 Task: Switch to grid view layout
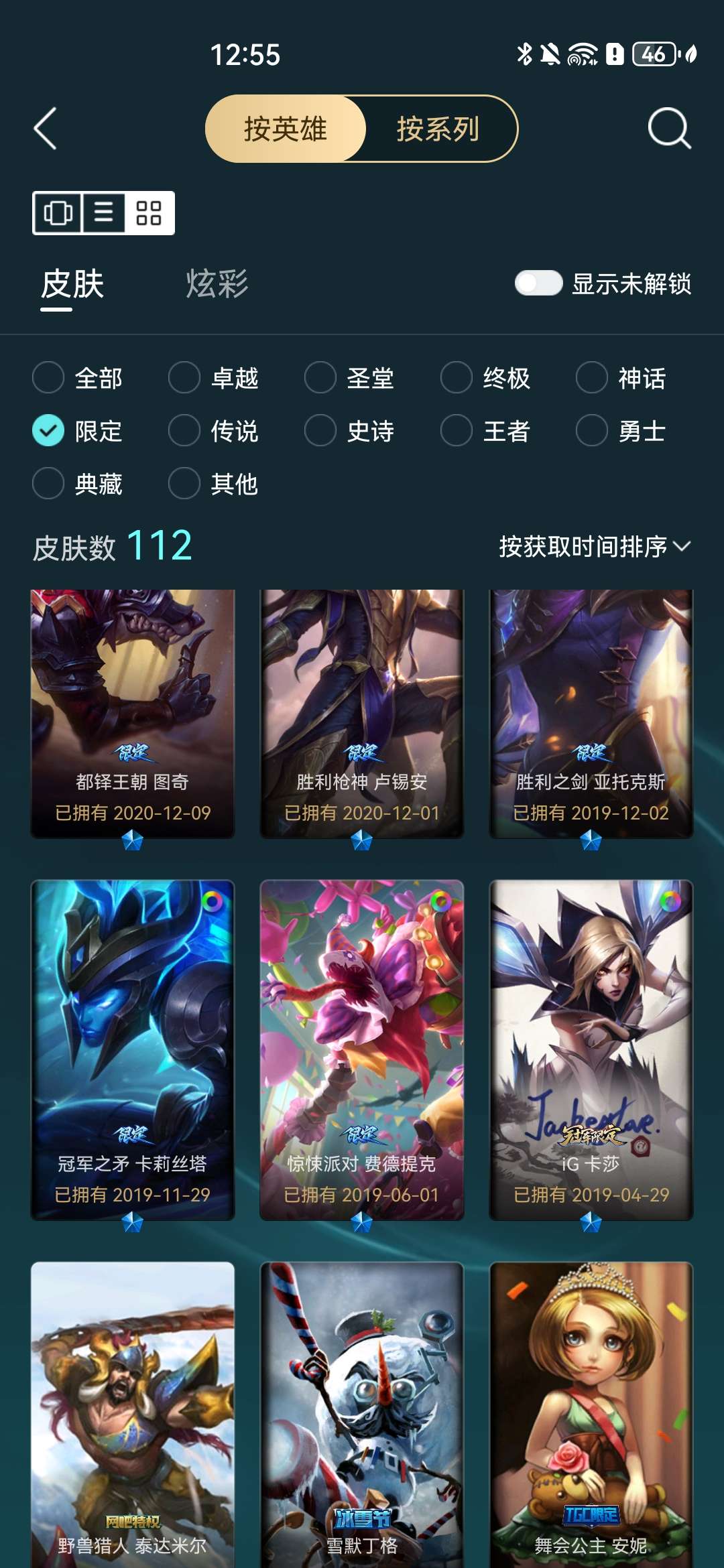pos(149,213)
